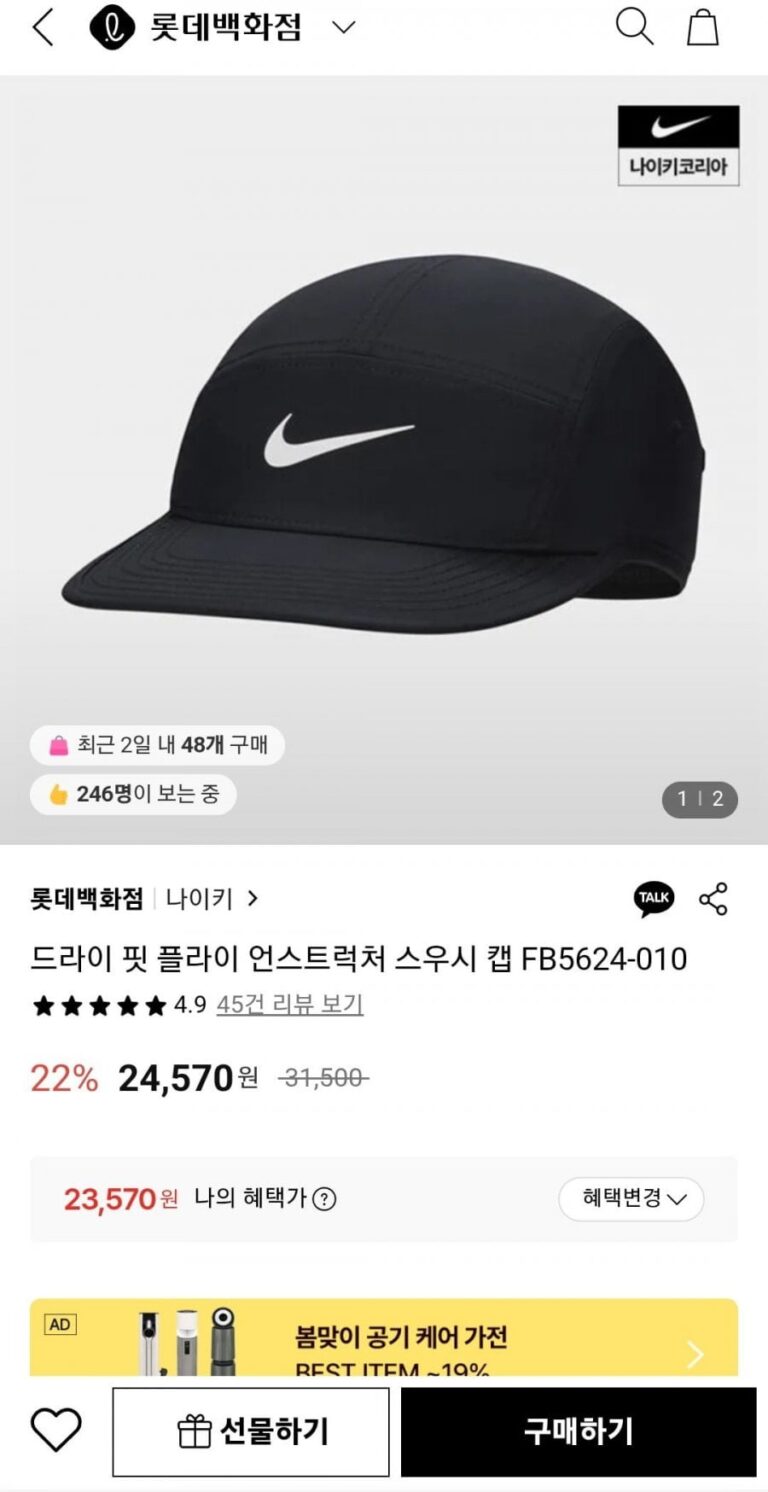Expand the 혜택변경 benefit options
This screenshot has width=768, height=1492.
coord(631,1199)
